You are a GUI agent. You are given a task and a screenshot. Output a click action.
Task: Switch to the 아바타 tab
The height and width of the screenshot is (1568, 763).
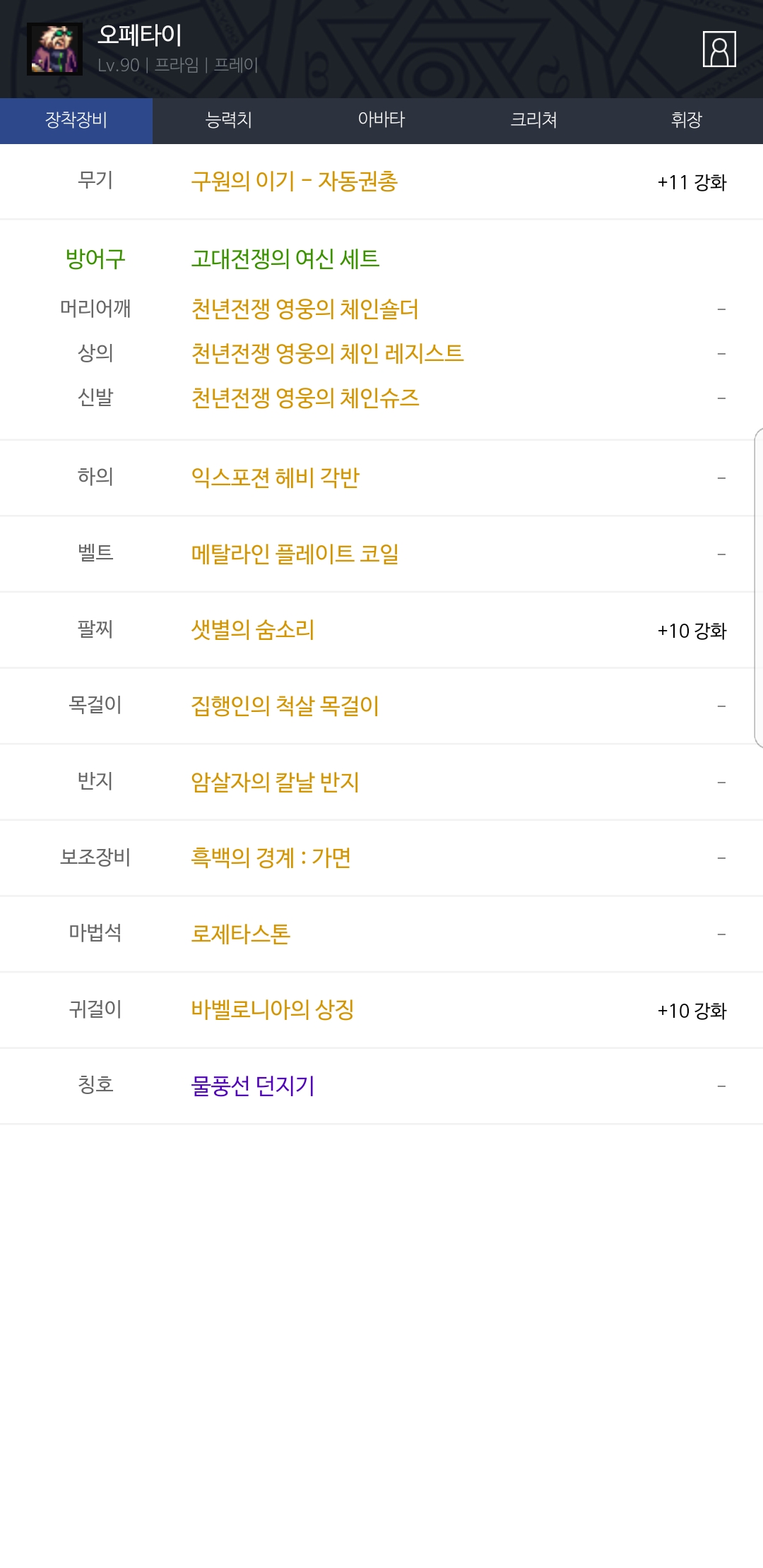pyautogui.click(x=381, y=120)
